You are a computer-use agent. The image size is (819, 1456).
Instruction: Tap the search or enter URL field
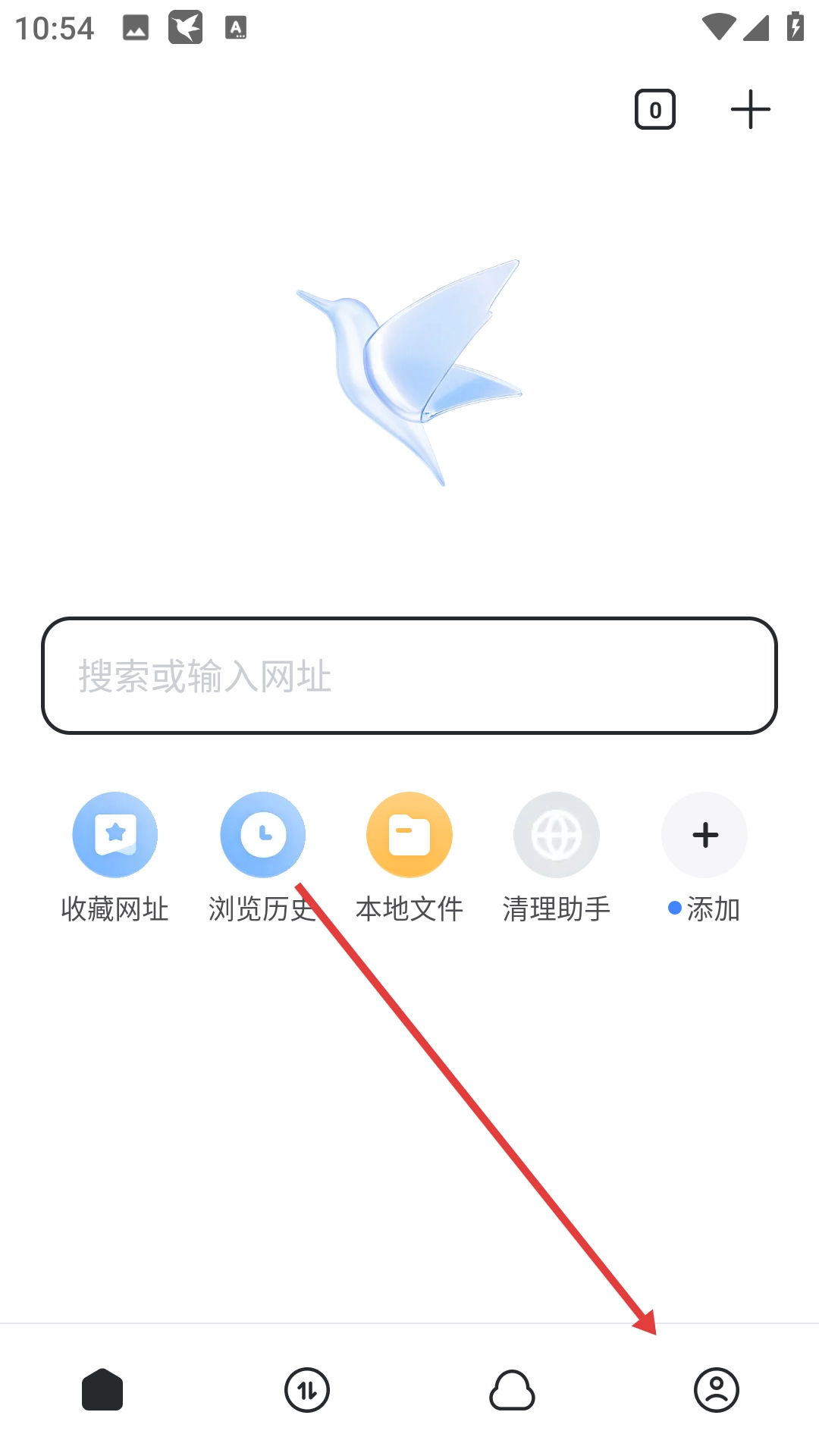409,676
